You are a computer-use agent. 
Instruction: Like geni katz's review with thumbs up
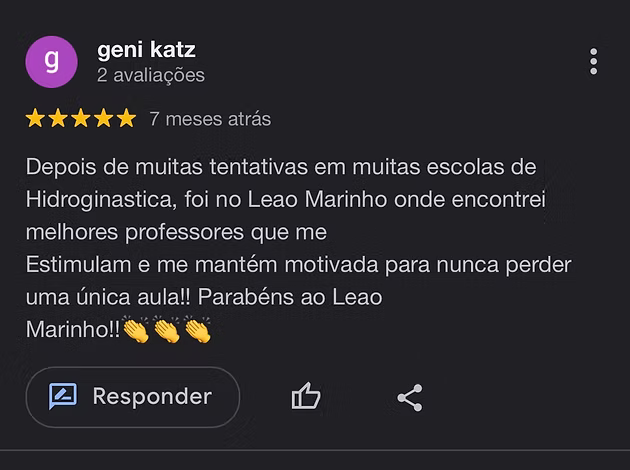point(306,397)
